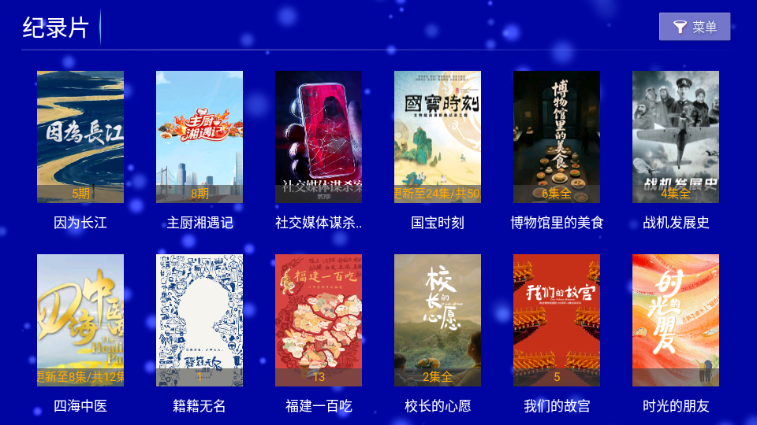The image size is (757, 425).
Task: Open 校长的心愿 card
Action: [437, 320]
